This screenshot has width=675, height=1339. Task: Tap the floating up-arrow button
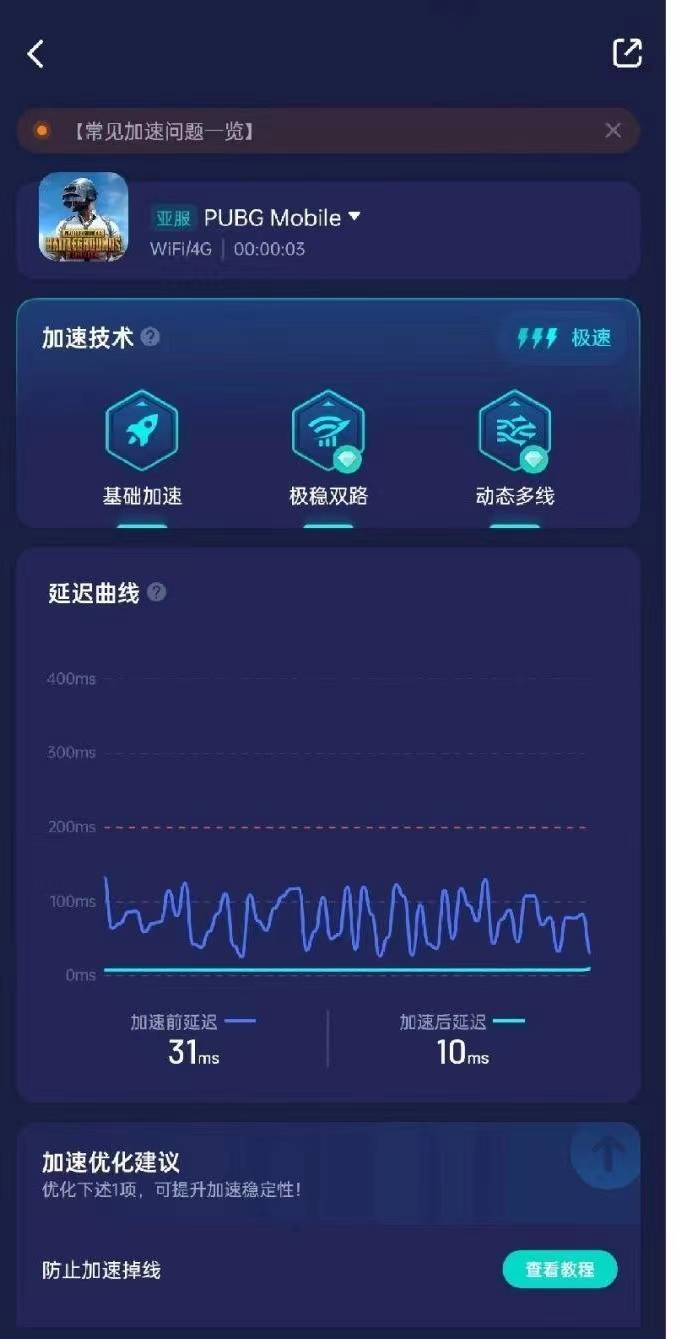click(x=606, y=1155)
